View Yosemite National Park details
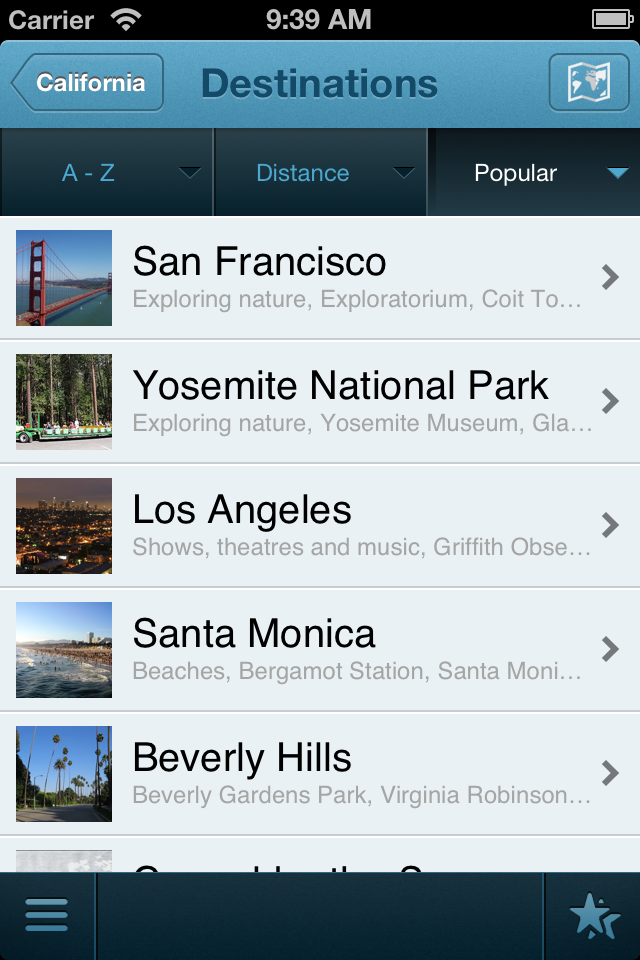The width and height of the screenshot is (640, 960). [320, 402]
